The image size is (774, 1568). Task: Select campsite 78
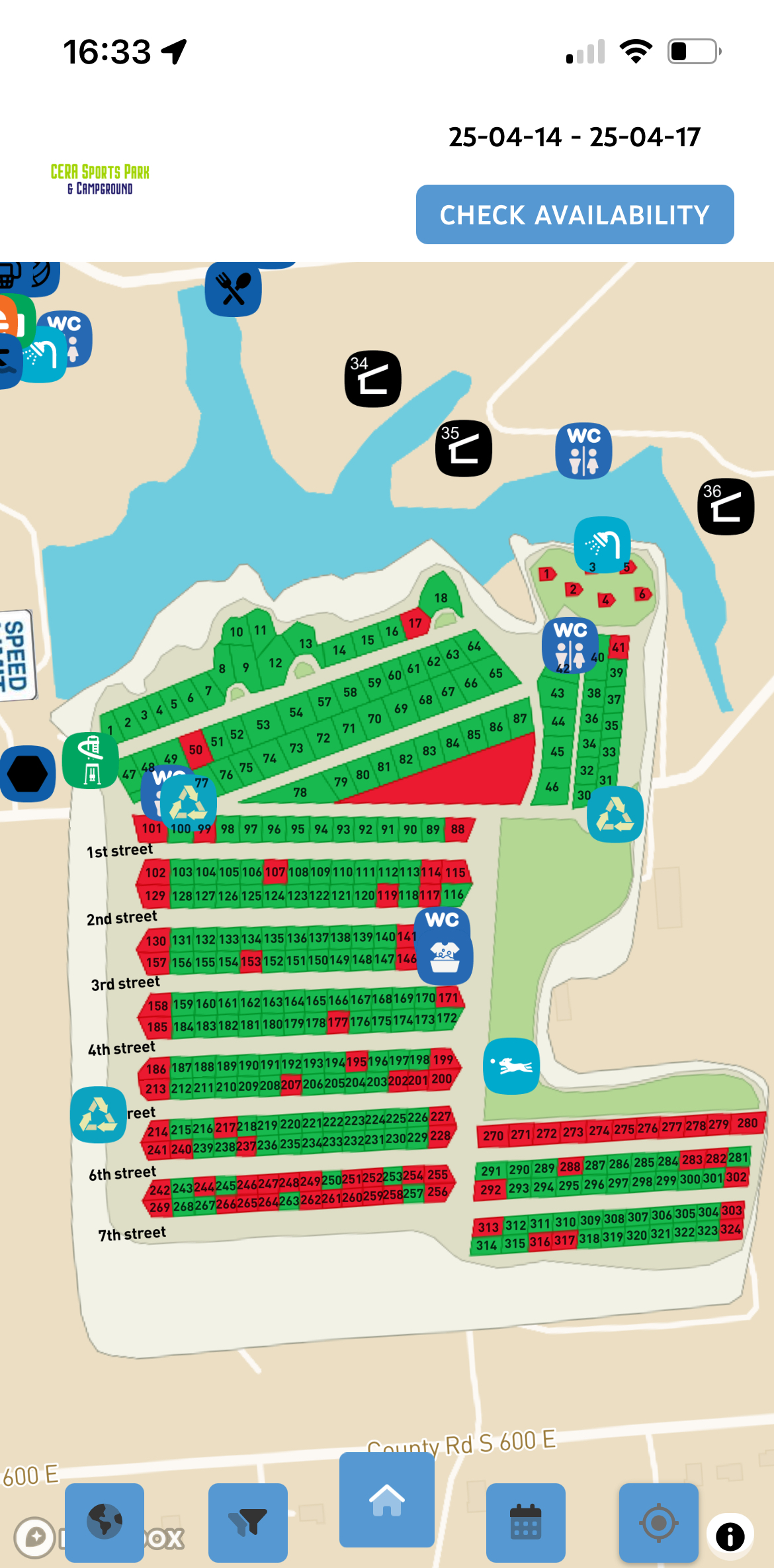click(x=300, y=792)
